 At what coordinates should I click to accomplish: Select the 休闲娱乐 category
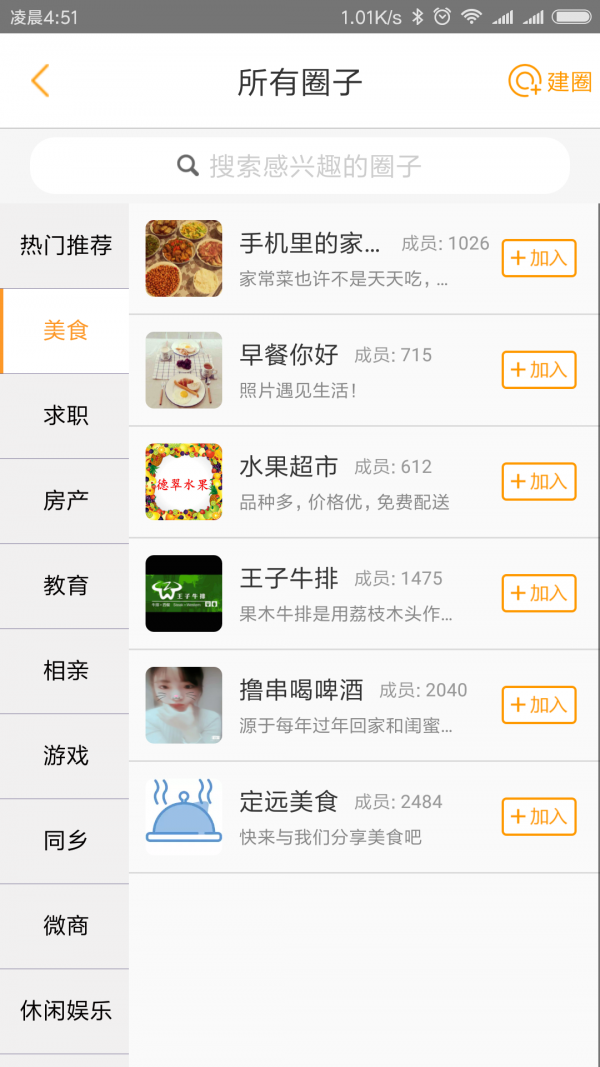coord(66,1011)
